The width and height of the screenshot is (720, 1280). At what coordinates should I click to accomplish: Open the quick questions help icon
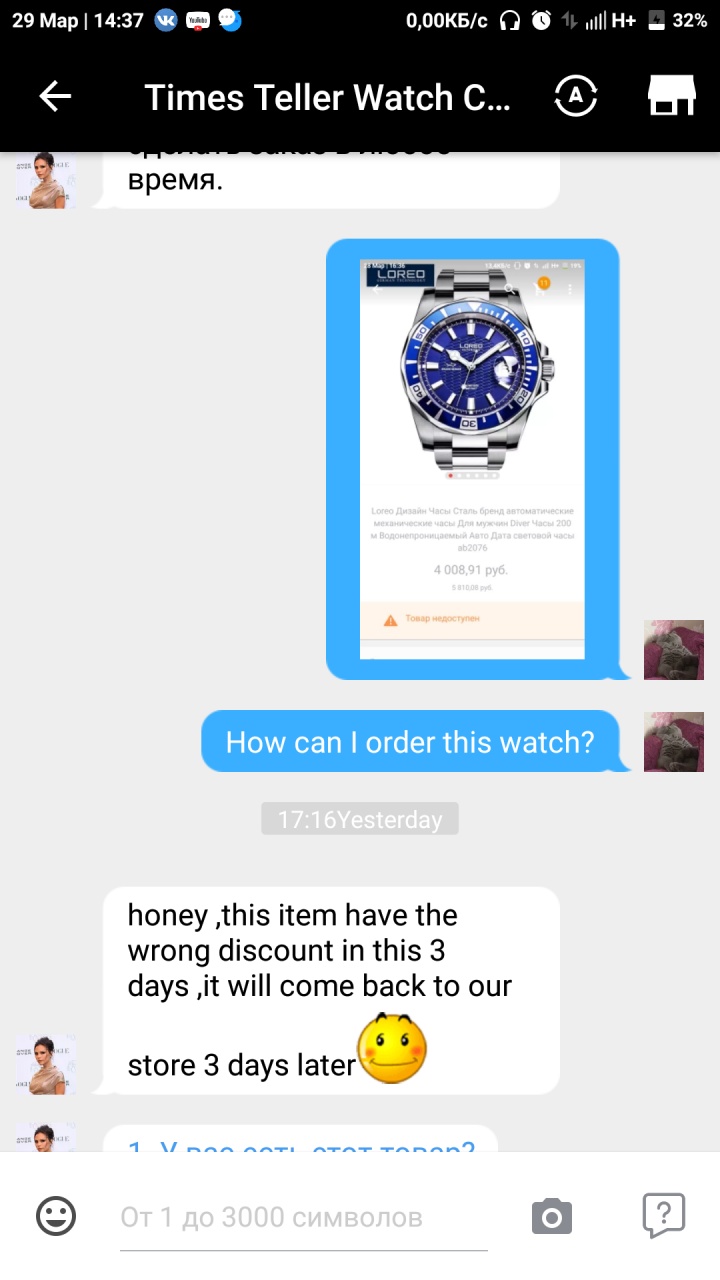(x=664, y=1215)
